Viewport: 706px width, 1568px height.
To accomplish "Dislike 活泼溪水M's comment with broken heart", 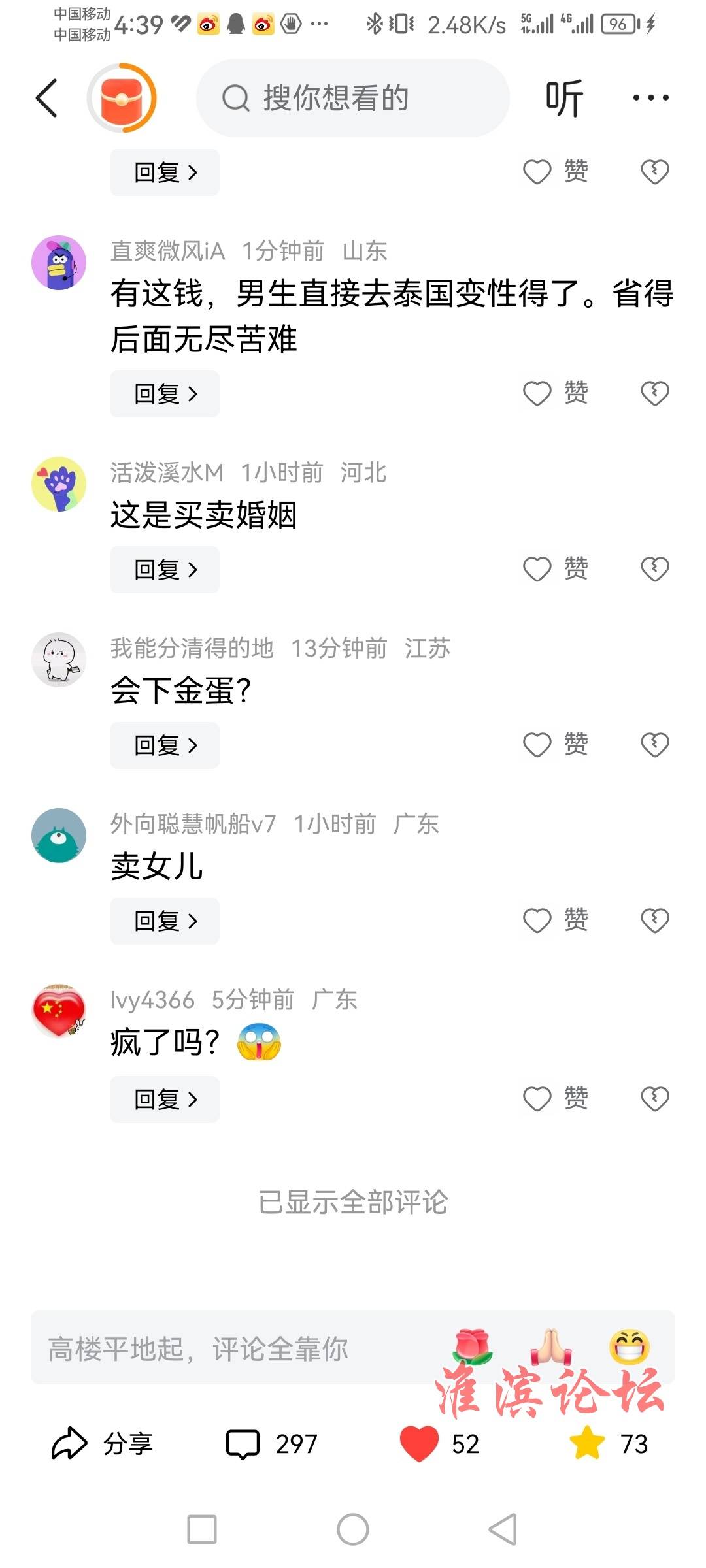I will click(x=655, y=570).
